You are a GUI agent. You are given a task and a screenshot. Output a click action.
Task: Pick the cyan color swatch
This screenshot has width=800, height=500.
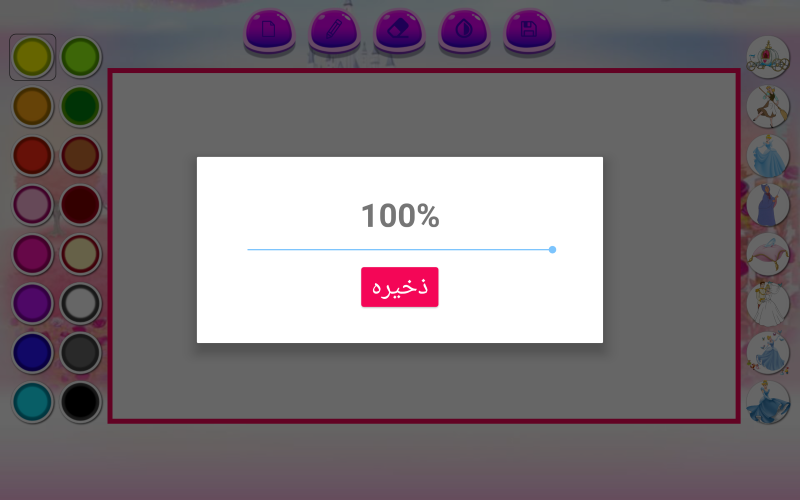tap(32, 402)
